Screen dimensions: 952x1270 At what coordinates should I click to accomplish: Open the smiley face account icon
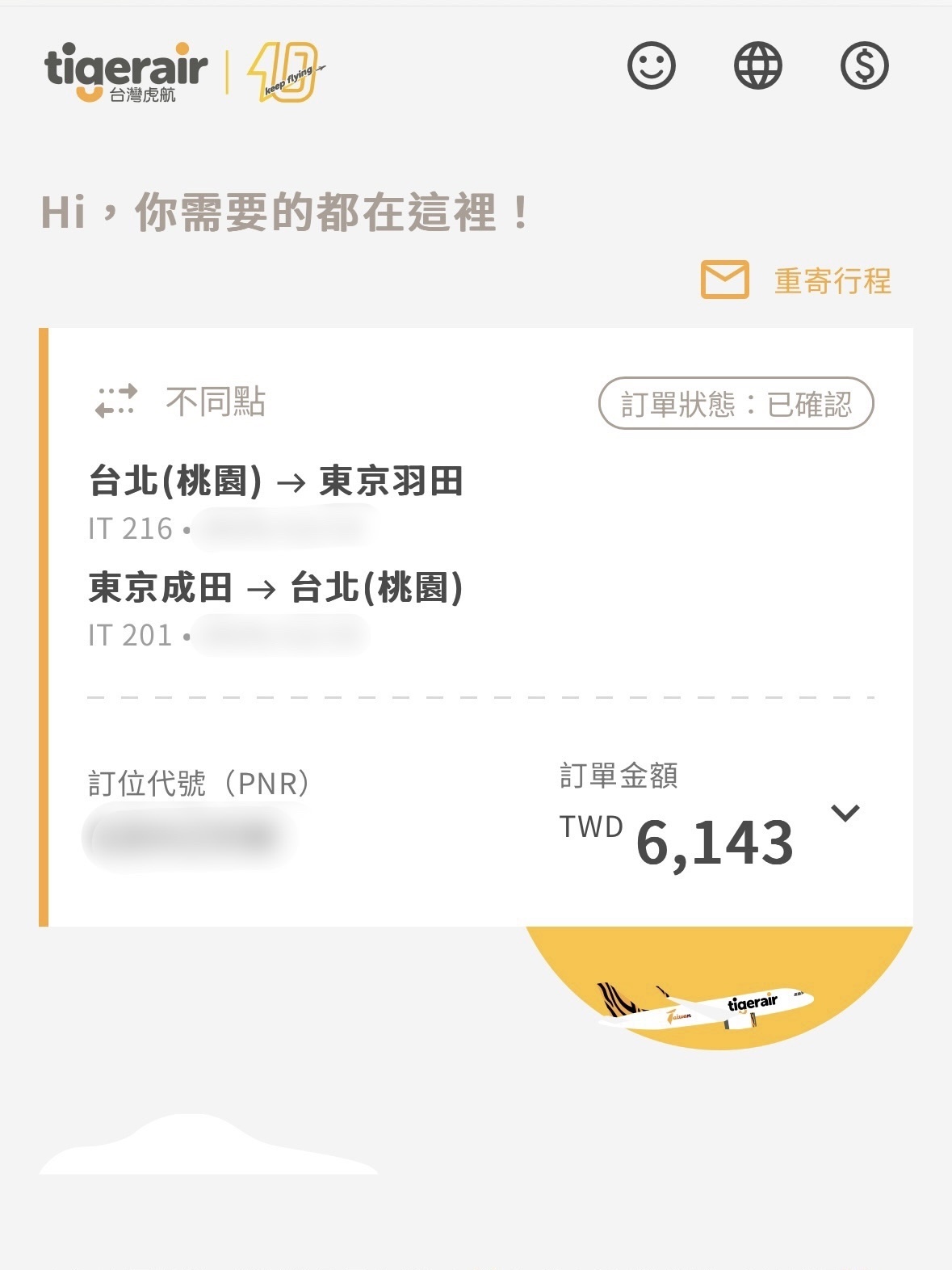pos(651,65)
